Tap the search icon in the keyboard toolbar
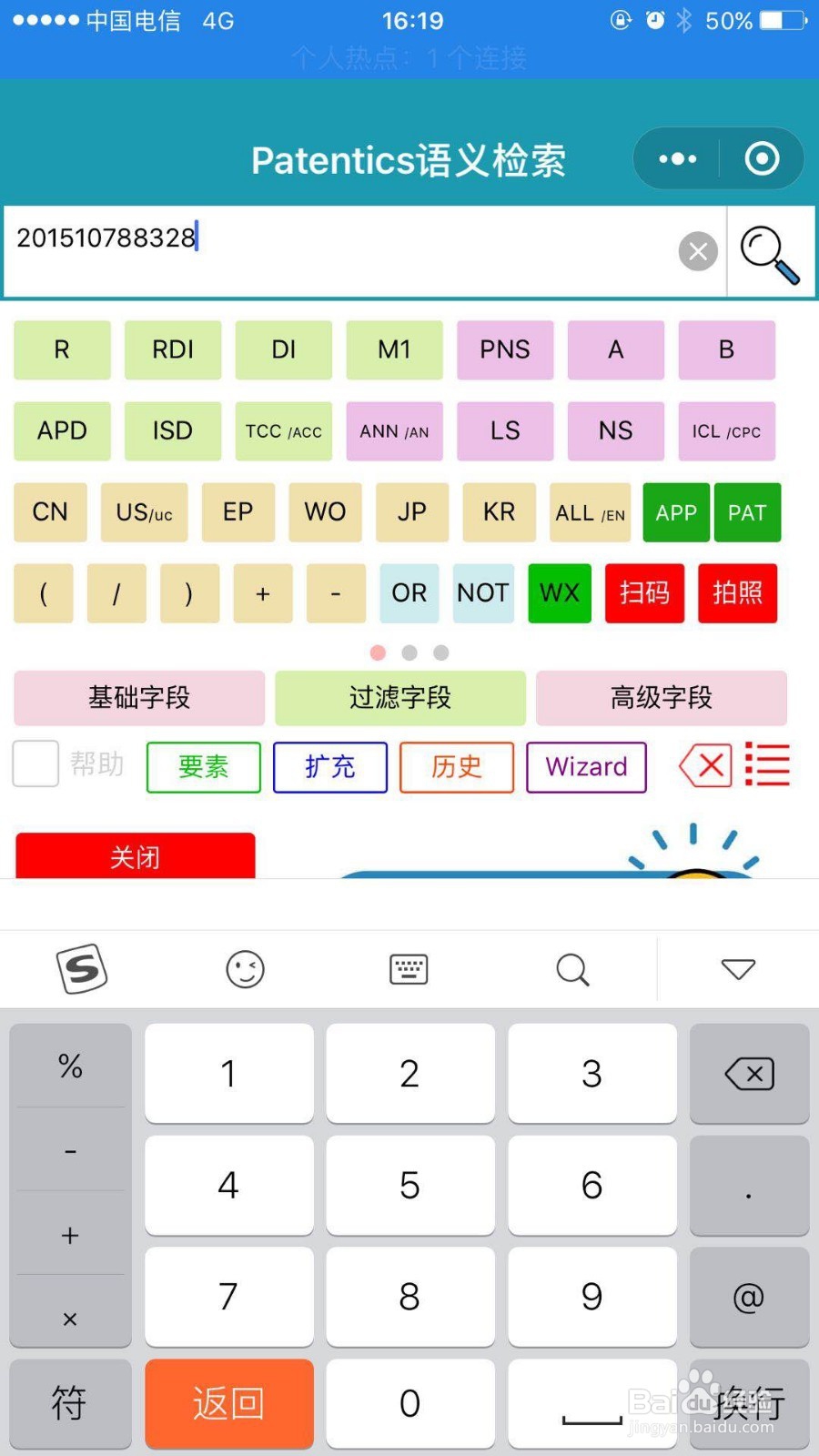 [571, 969]
